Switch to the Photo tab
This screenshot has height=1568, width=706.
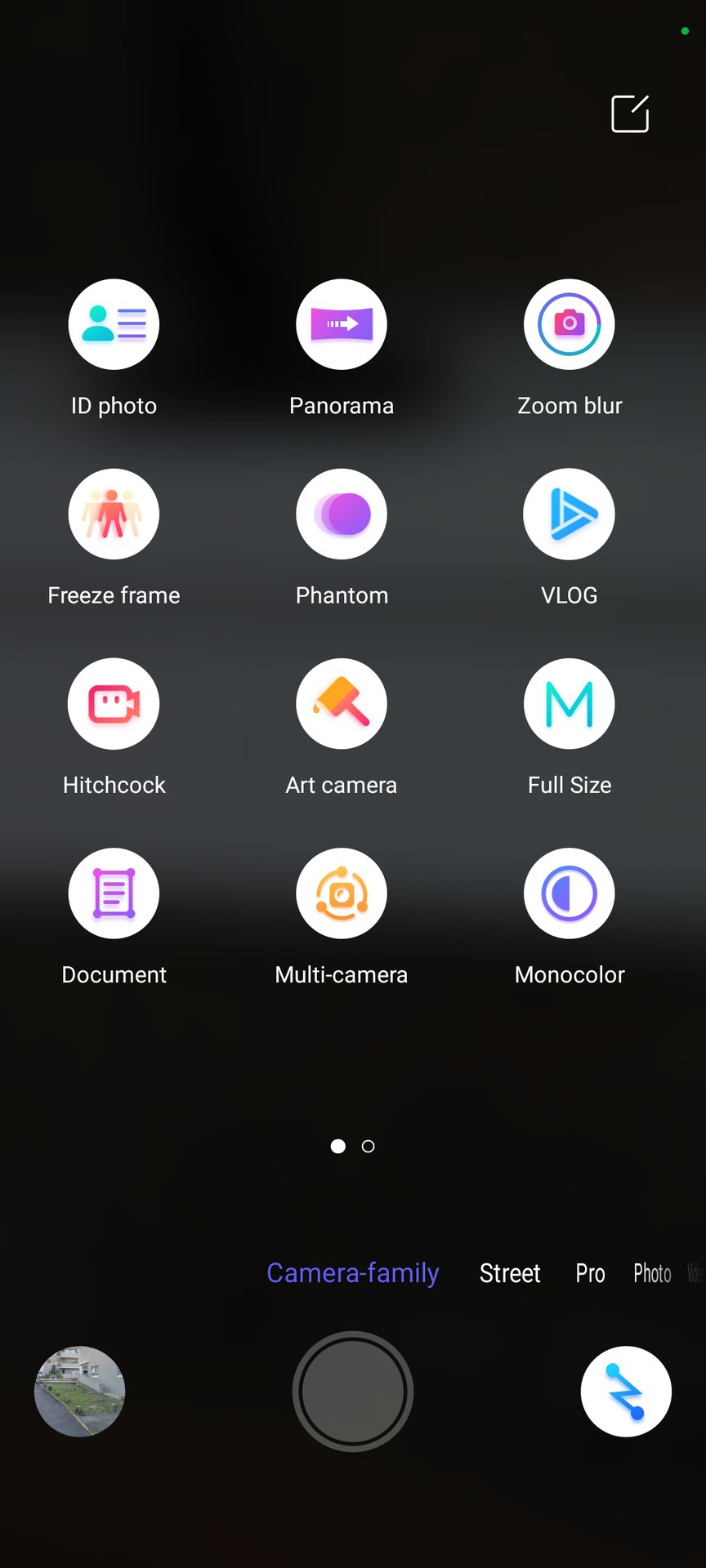pyautogui.click(x=652, y=1273)
